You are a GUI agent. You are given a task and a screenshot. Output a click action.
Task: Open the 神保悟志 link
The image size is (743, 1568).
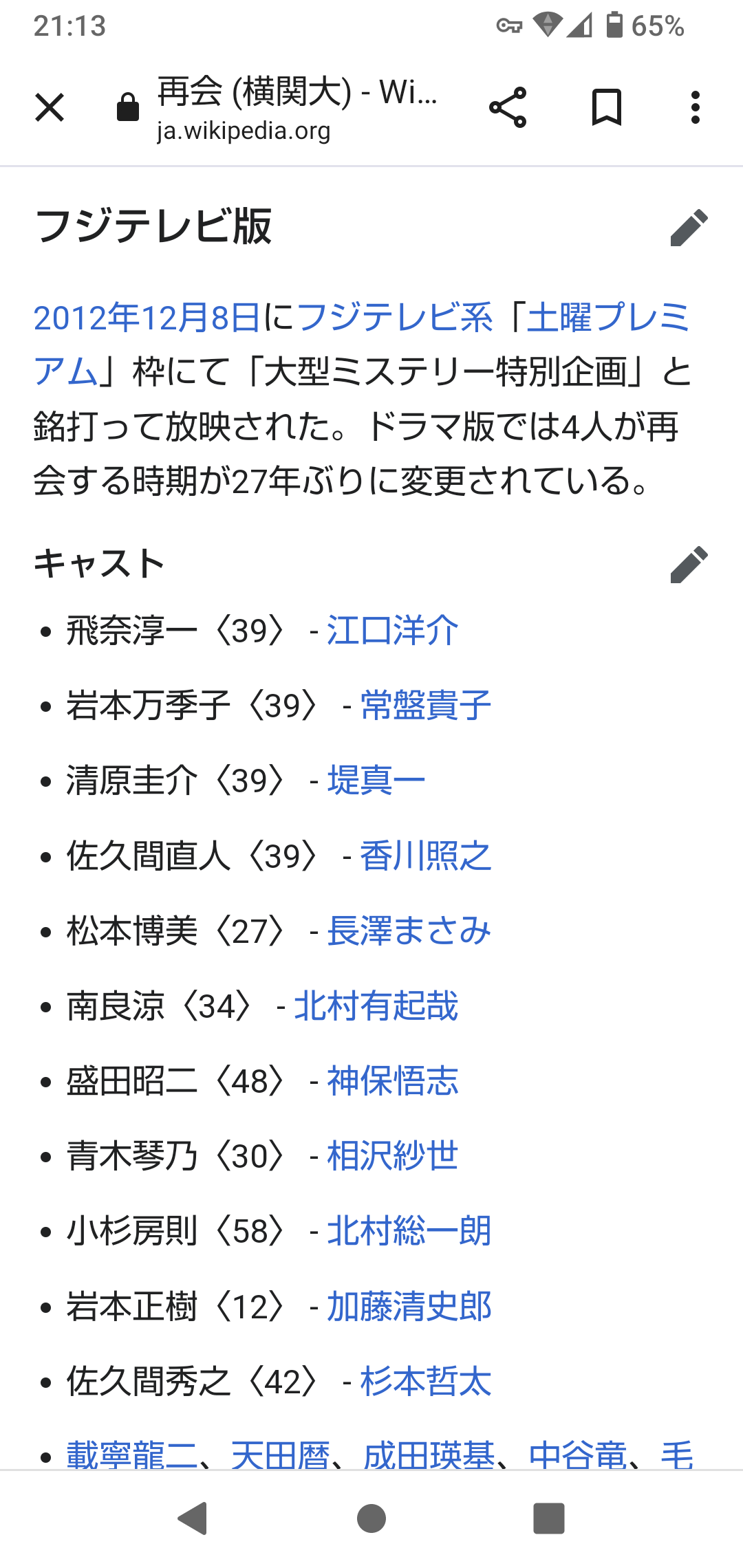click(392, 1081)
